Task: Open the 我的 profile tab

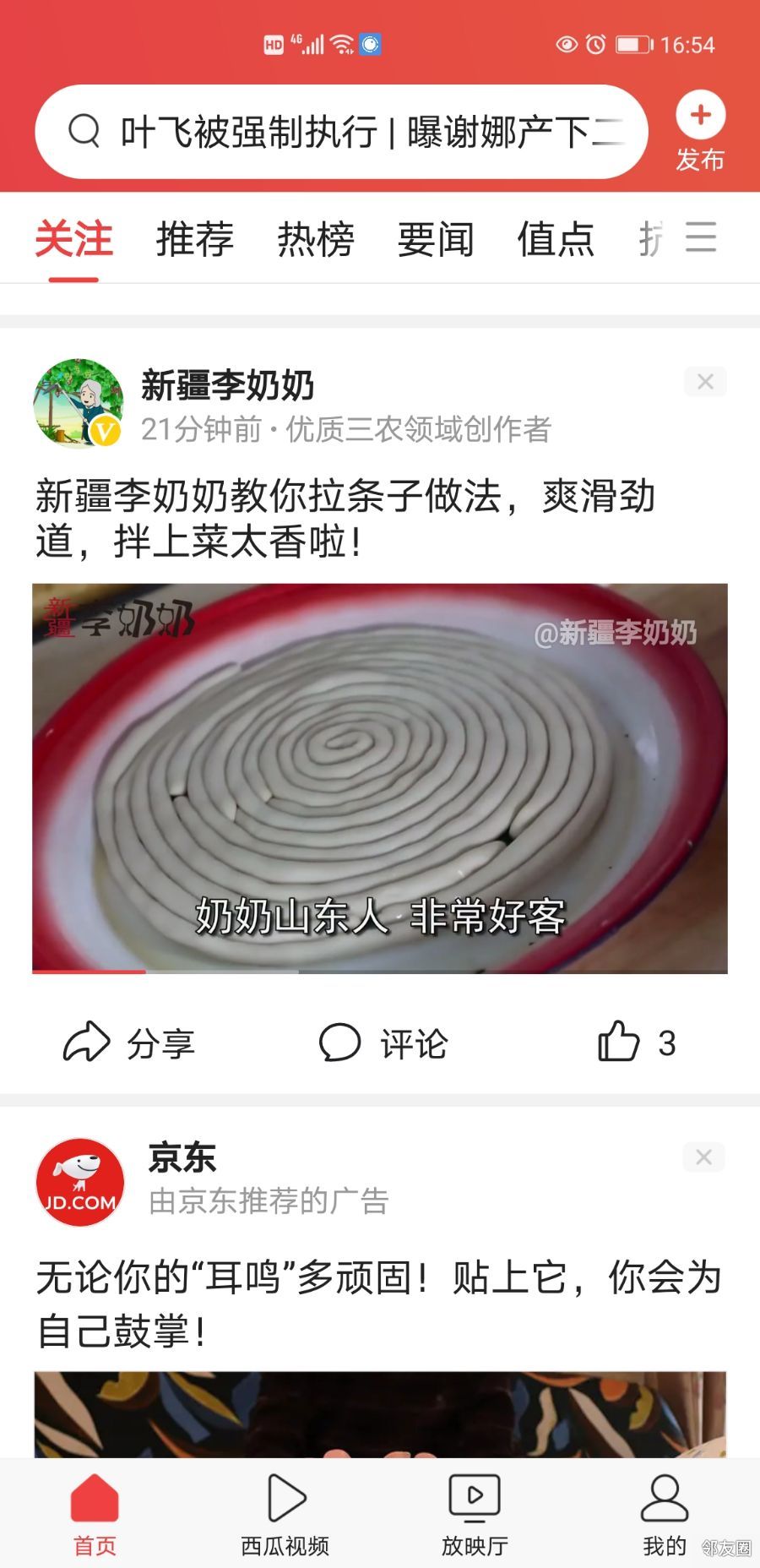Action: 665,1516
